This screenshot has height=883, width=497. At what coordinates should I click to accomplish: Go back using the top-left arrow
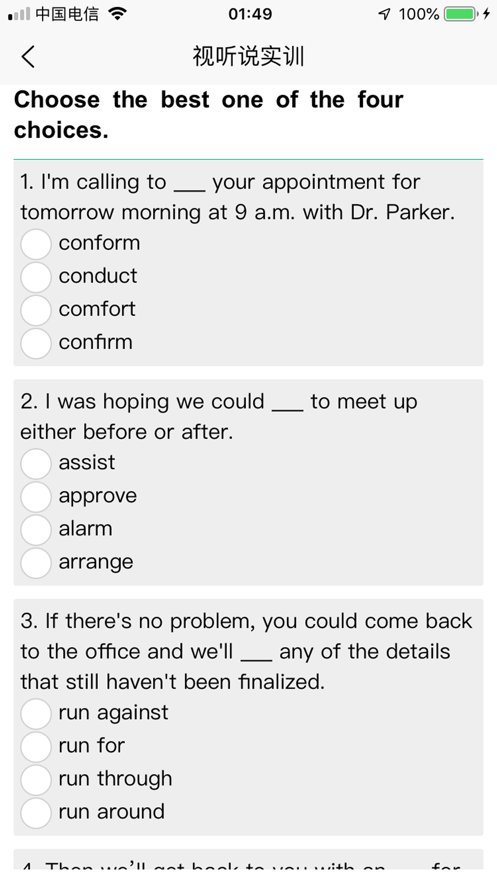[x=28, y=56]
